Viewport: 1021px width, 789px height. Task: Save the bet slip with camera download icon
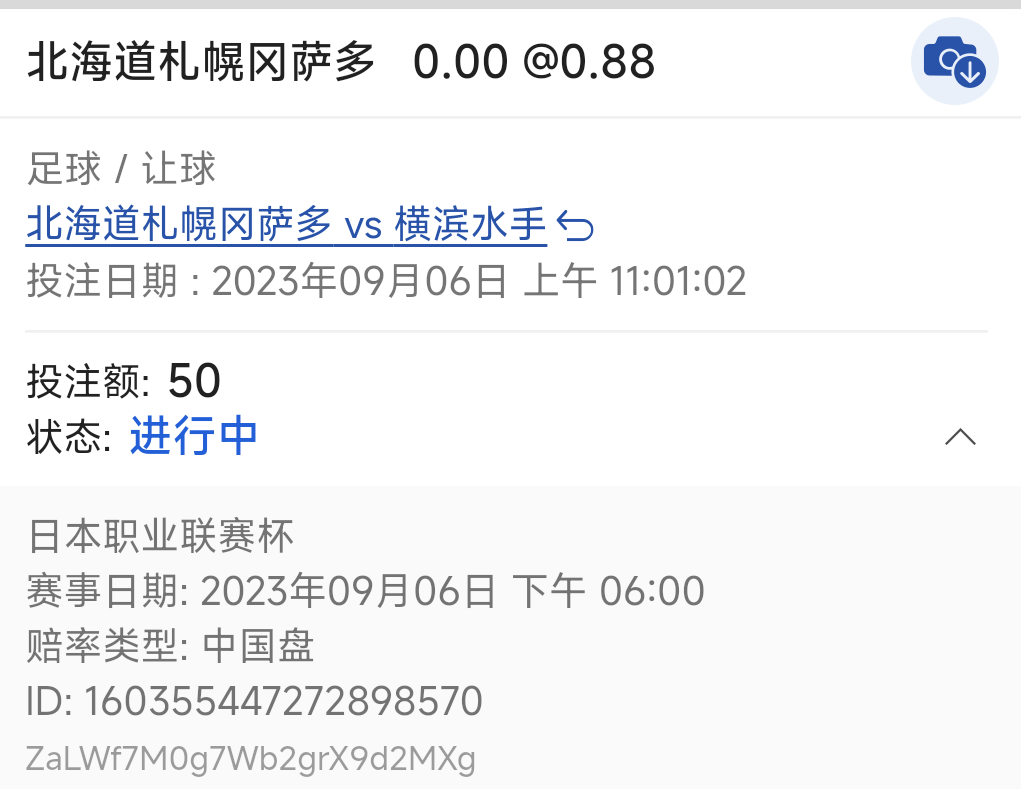point(954,61)
